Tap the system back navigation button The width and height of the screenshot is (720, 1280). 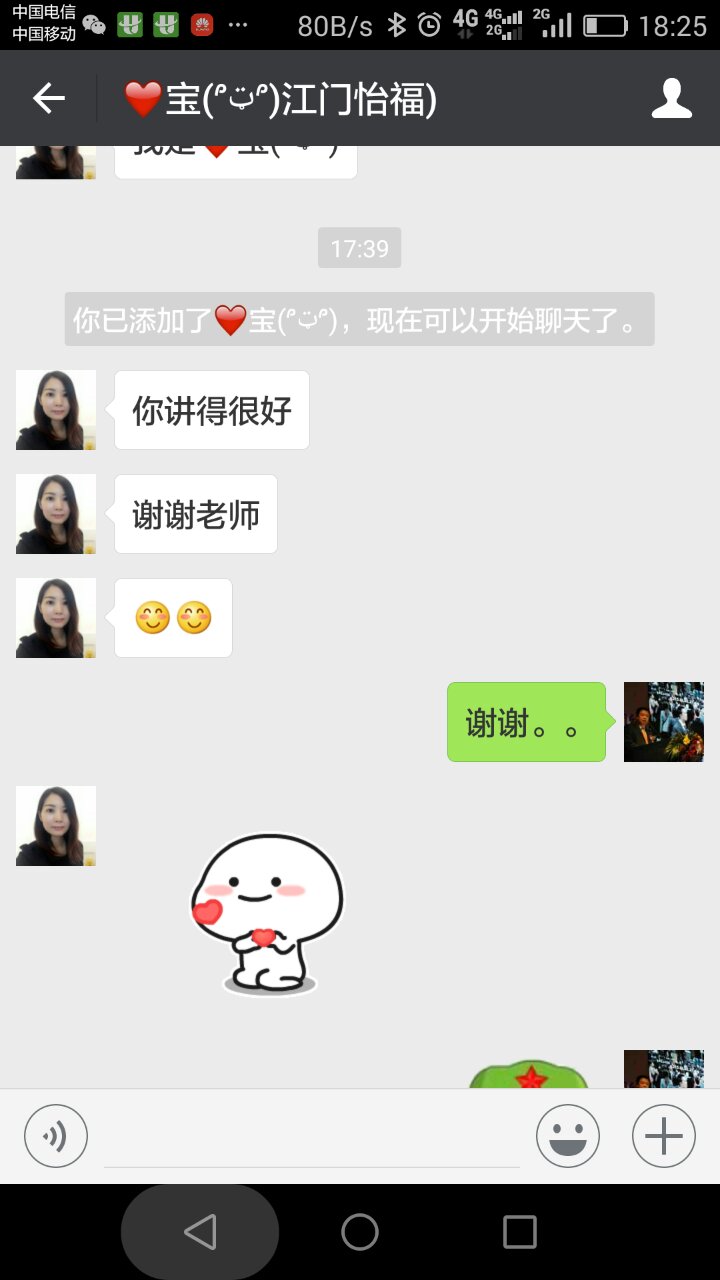tap(200, 1232)
